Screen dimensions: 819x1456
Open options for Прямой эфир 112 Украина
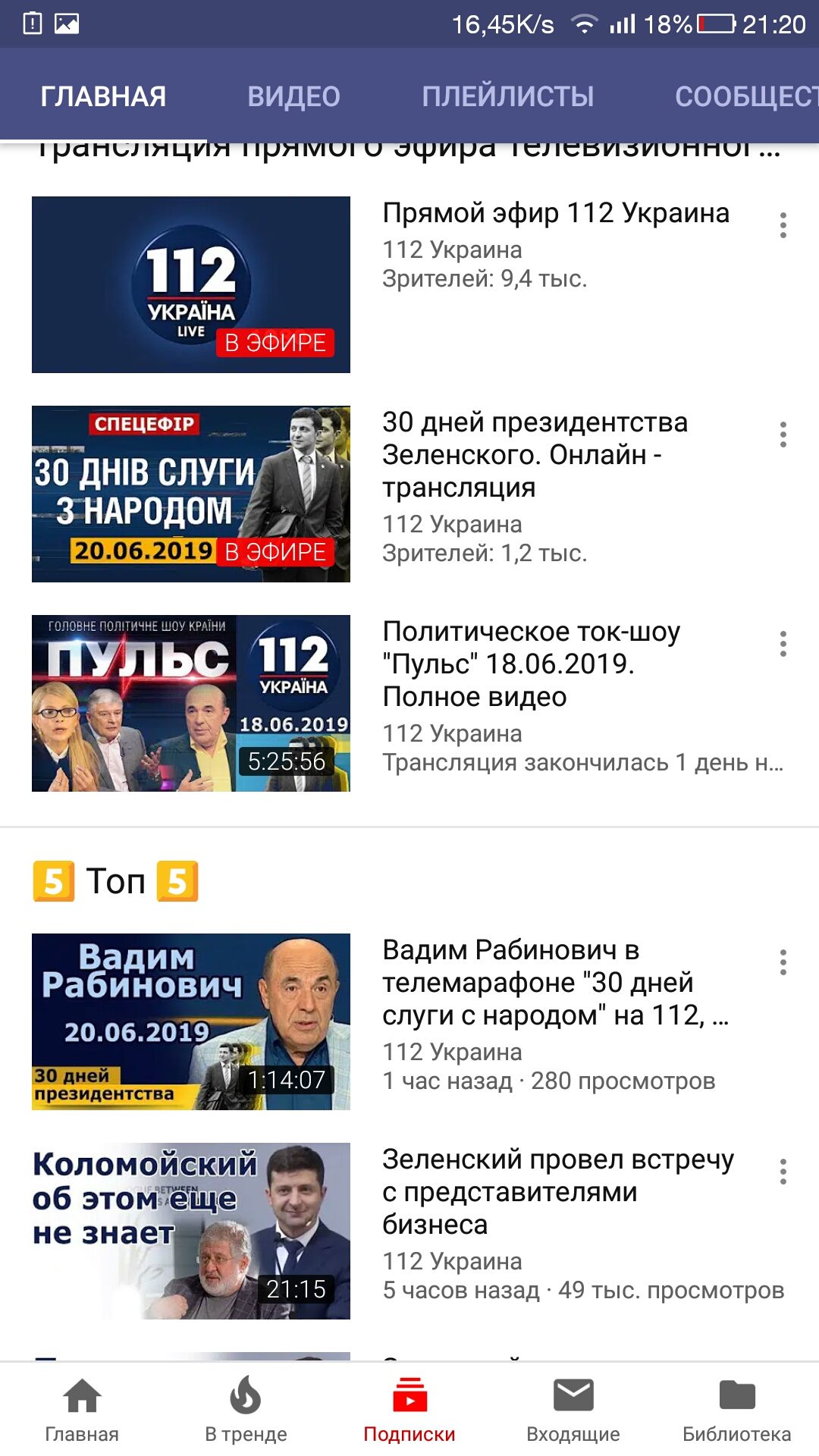coord(783,225)
